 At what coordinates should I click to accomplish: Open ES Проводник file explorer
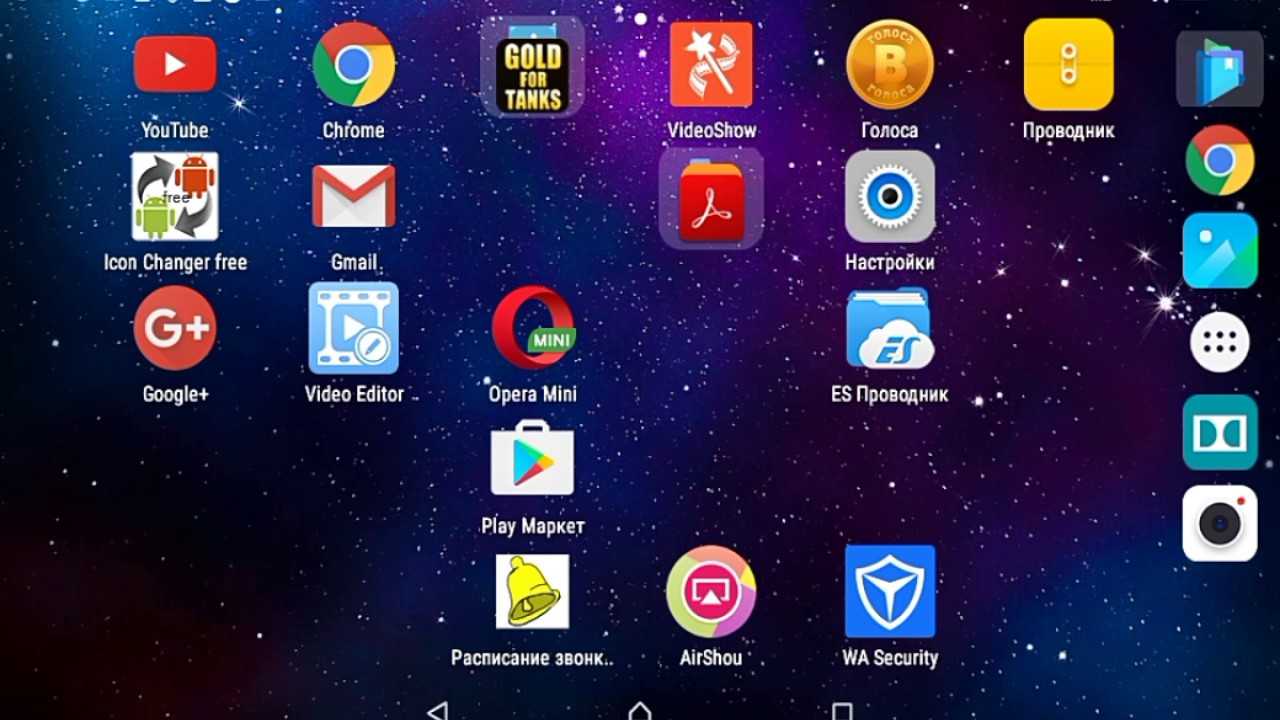[x=889, y=328]
